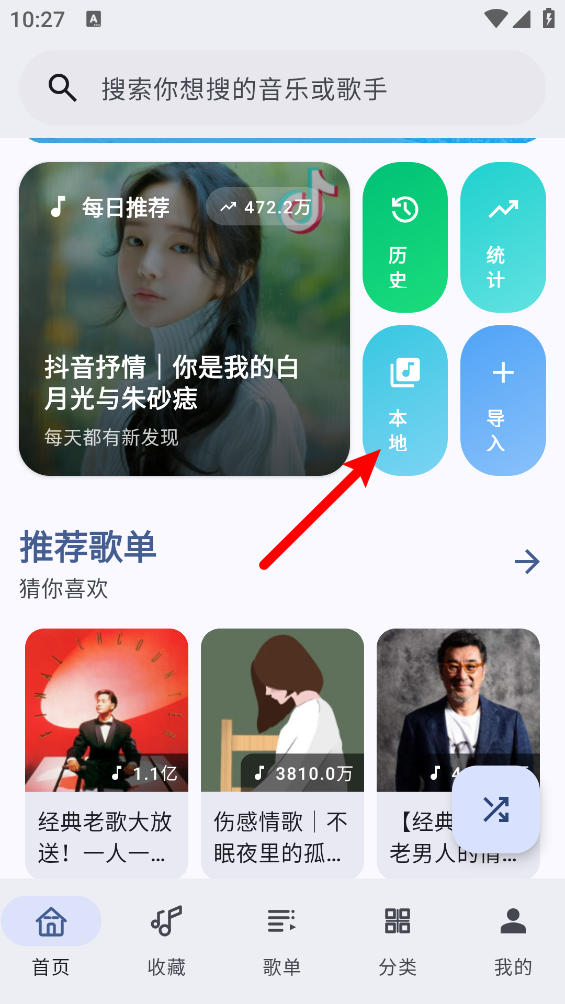Open the 历史 history button

click(405, 238)
